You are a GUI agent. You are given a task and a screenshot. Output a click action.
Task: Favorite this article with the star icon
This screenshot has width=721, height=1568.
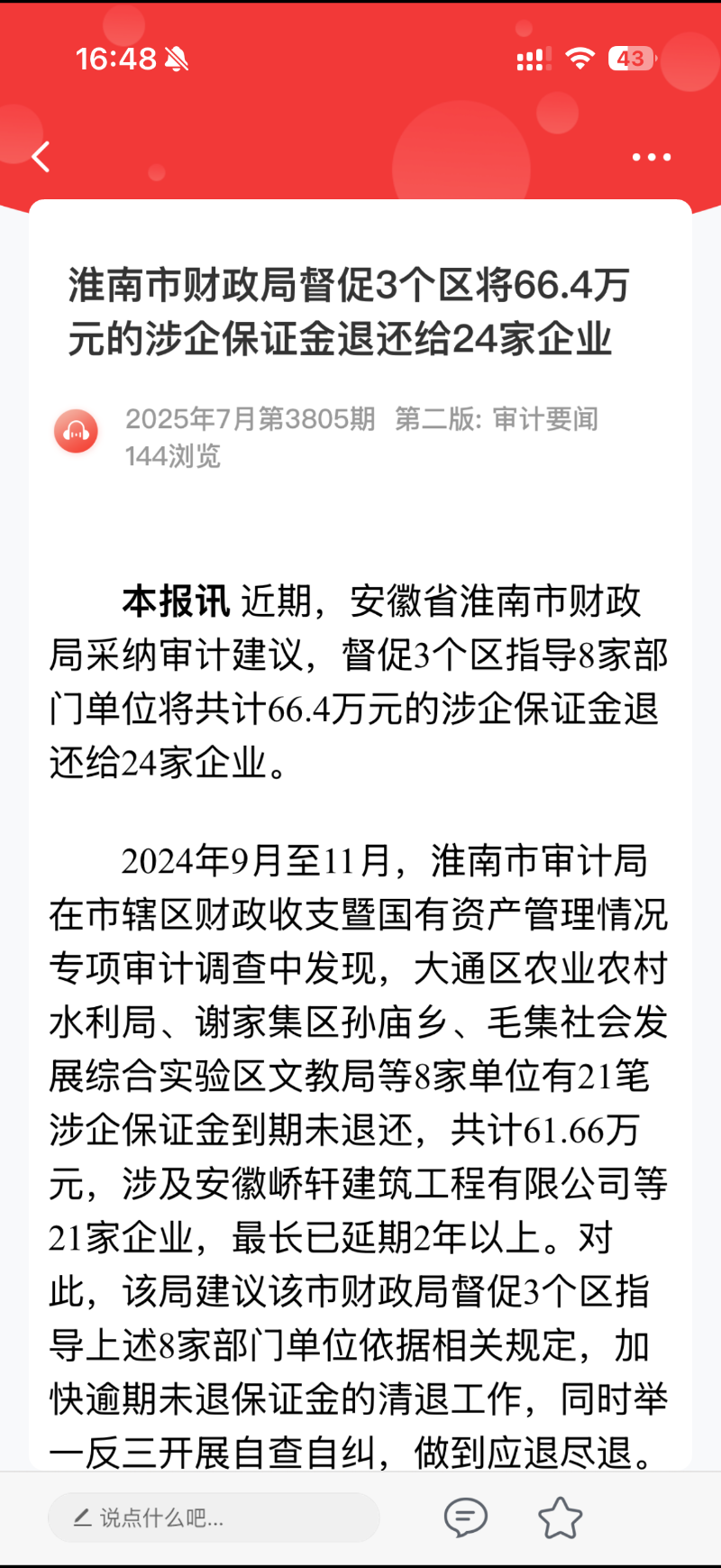point(560,1518)
